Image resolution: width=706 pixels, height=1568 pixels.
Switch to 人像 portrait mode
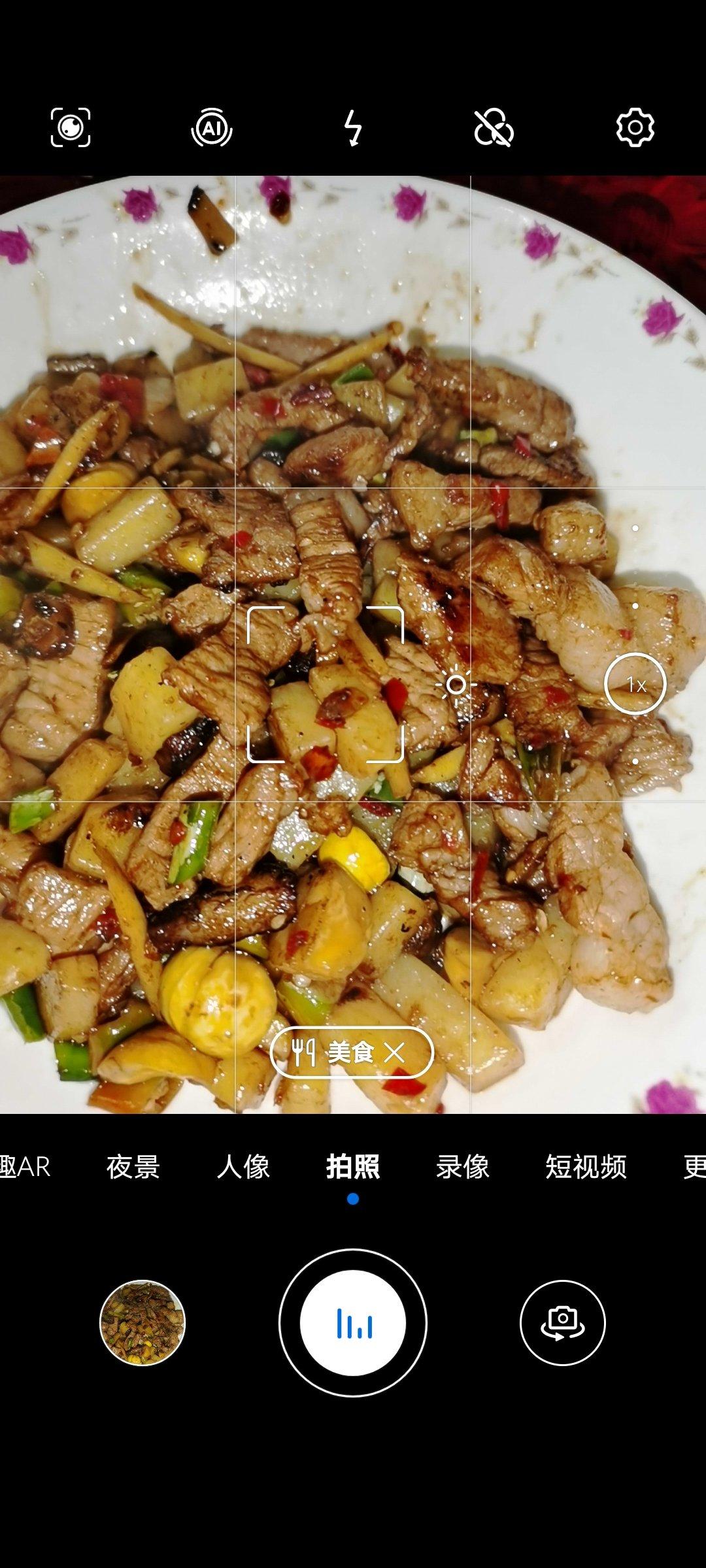(x=243, y=1167)
